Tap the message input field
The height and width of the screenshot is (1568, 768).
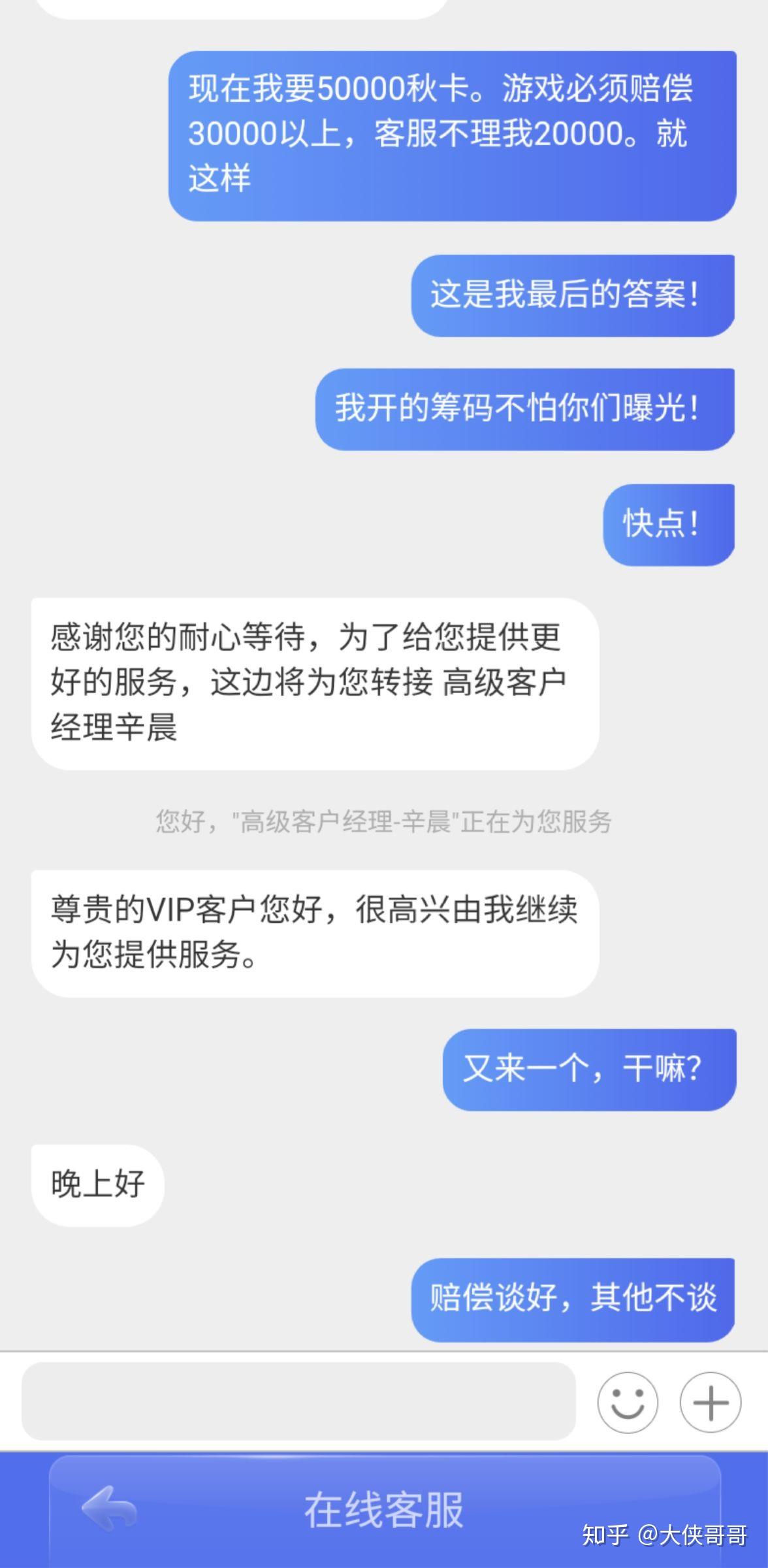point(298,1401)
